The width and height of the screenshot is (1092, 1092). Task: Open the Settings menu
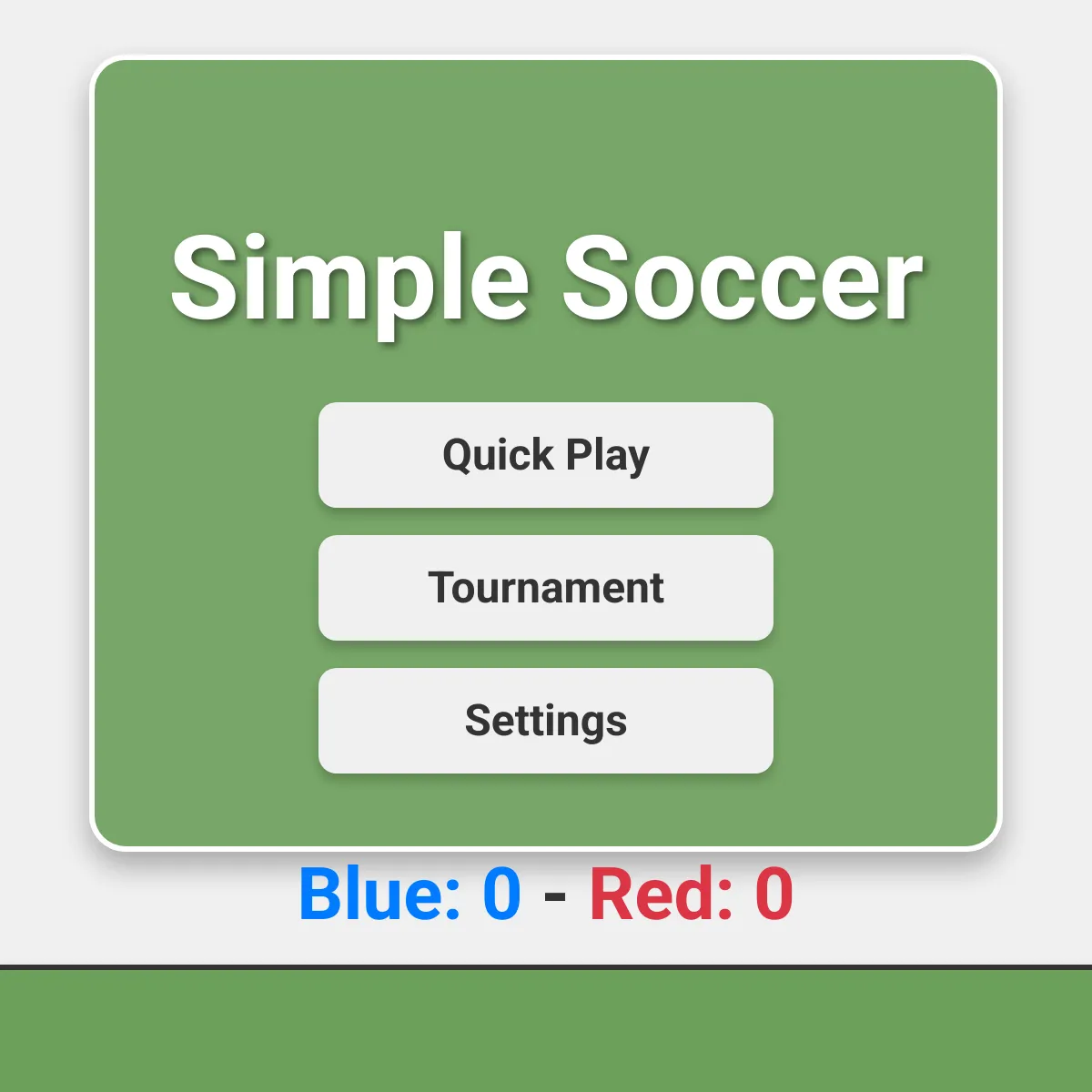point(546,721)
